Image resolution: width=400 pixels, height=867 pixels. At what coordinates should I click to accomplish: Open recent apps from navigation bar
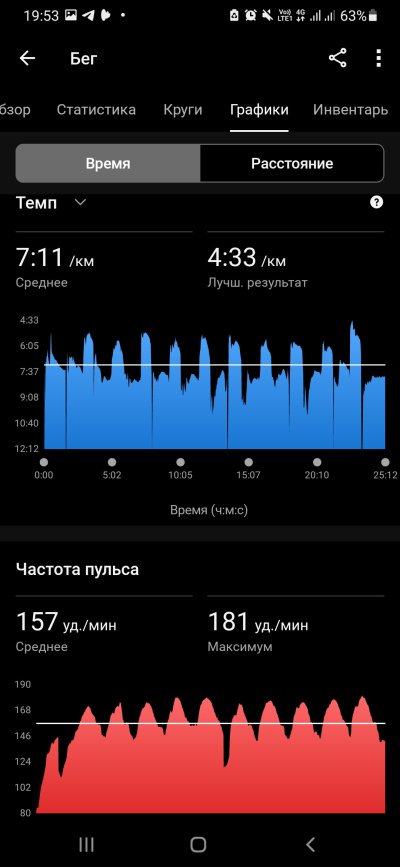[86, 844]
